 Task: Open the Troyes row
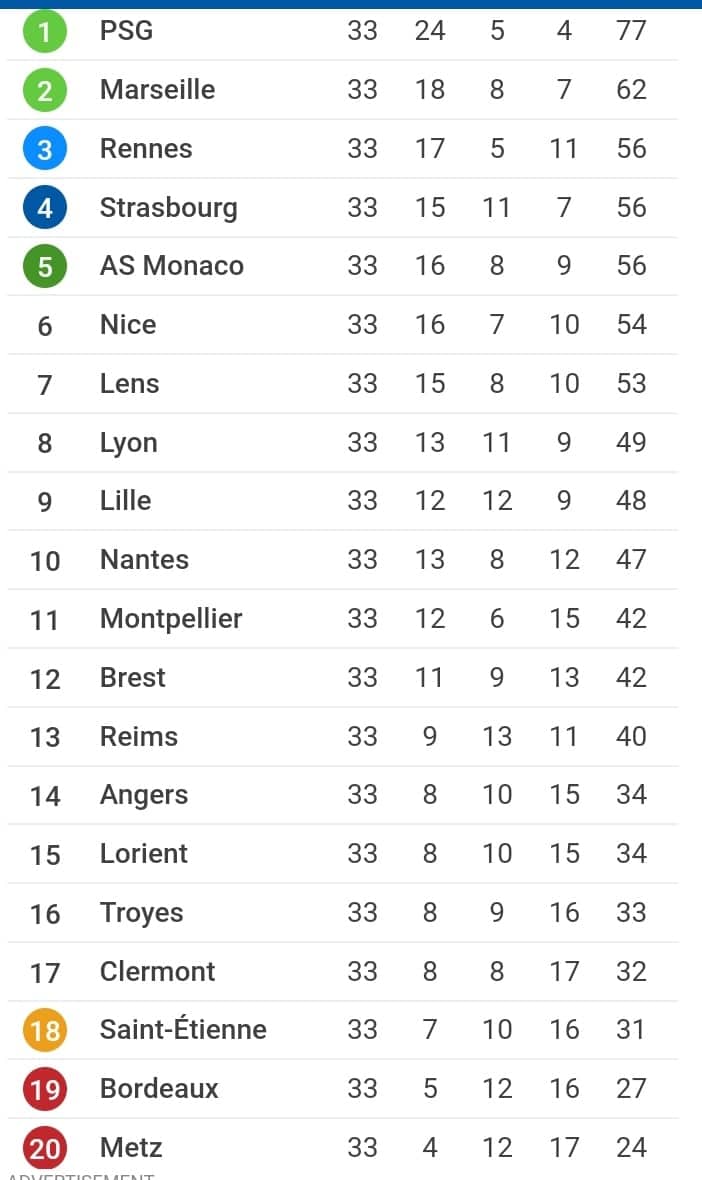pyautogui.click(x=342, y=912)
